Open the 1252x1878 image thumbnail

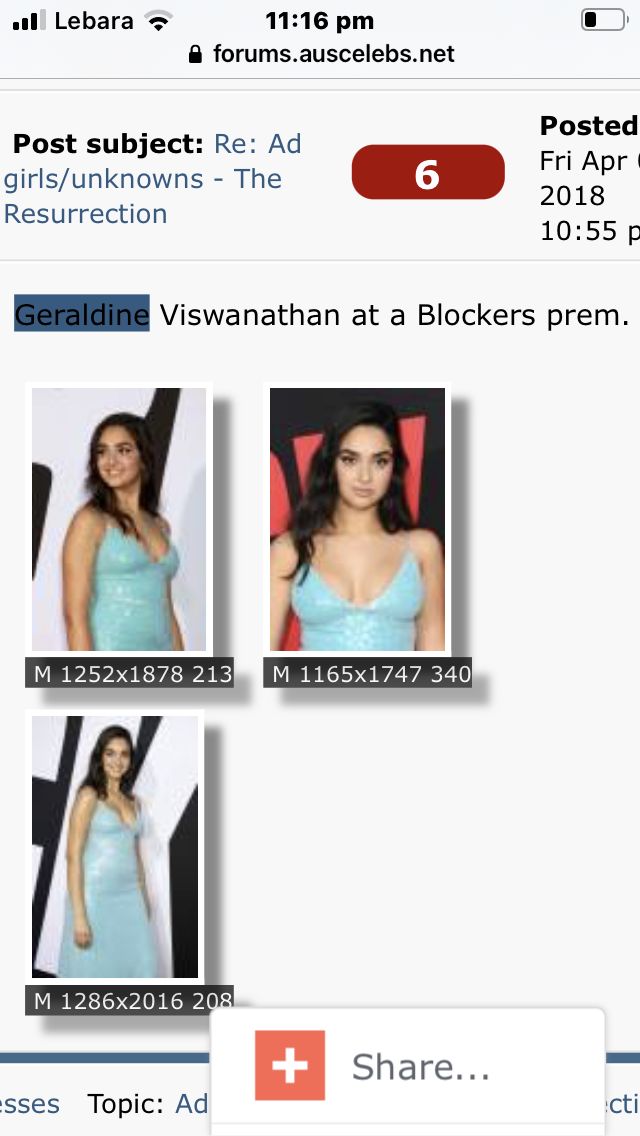[119, 520]
